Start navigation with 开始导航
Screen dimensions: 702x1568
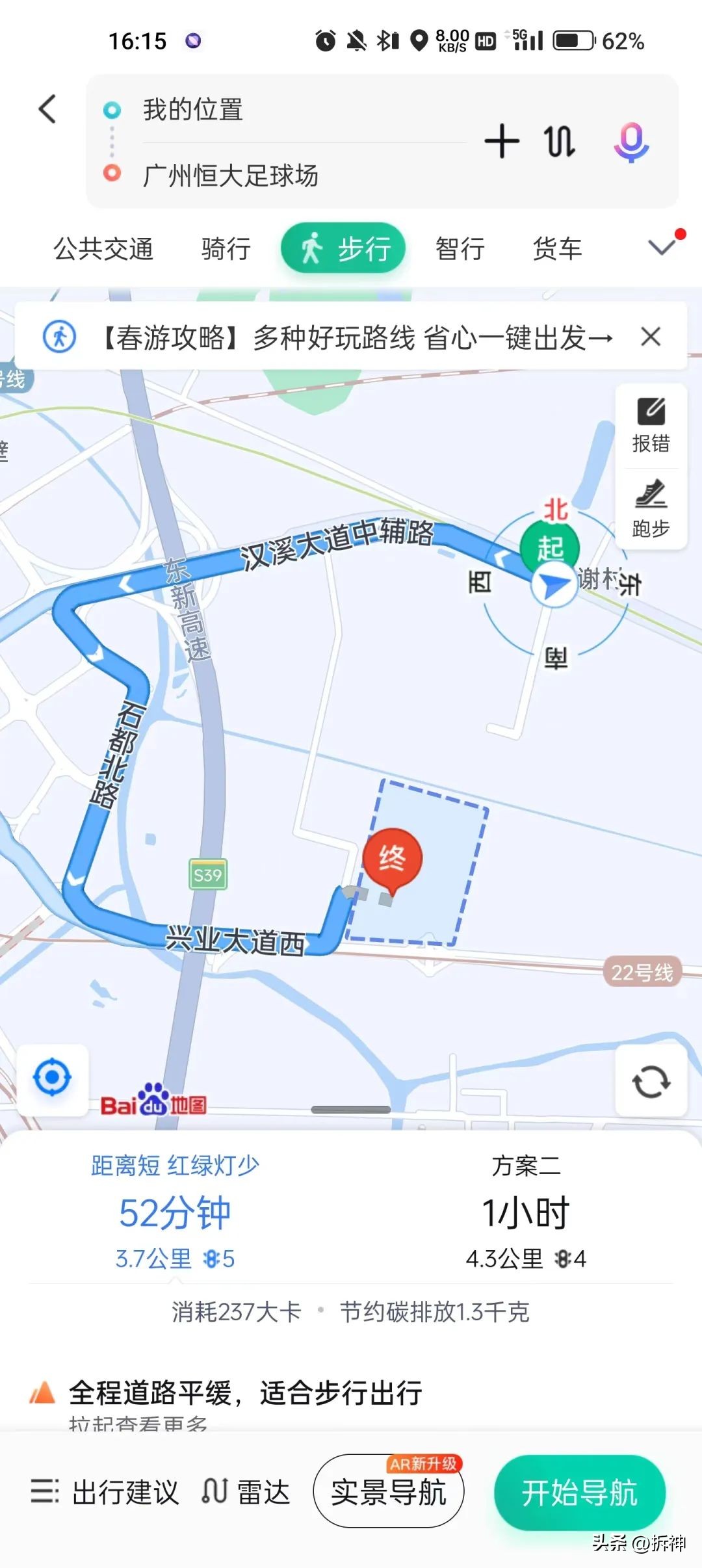pyautogui.click(x=577, y=1492)
